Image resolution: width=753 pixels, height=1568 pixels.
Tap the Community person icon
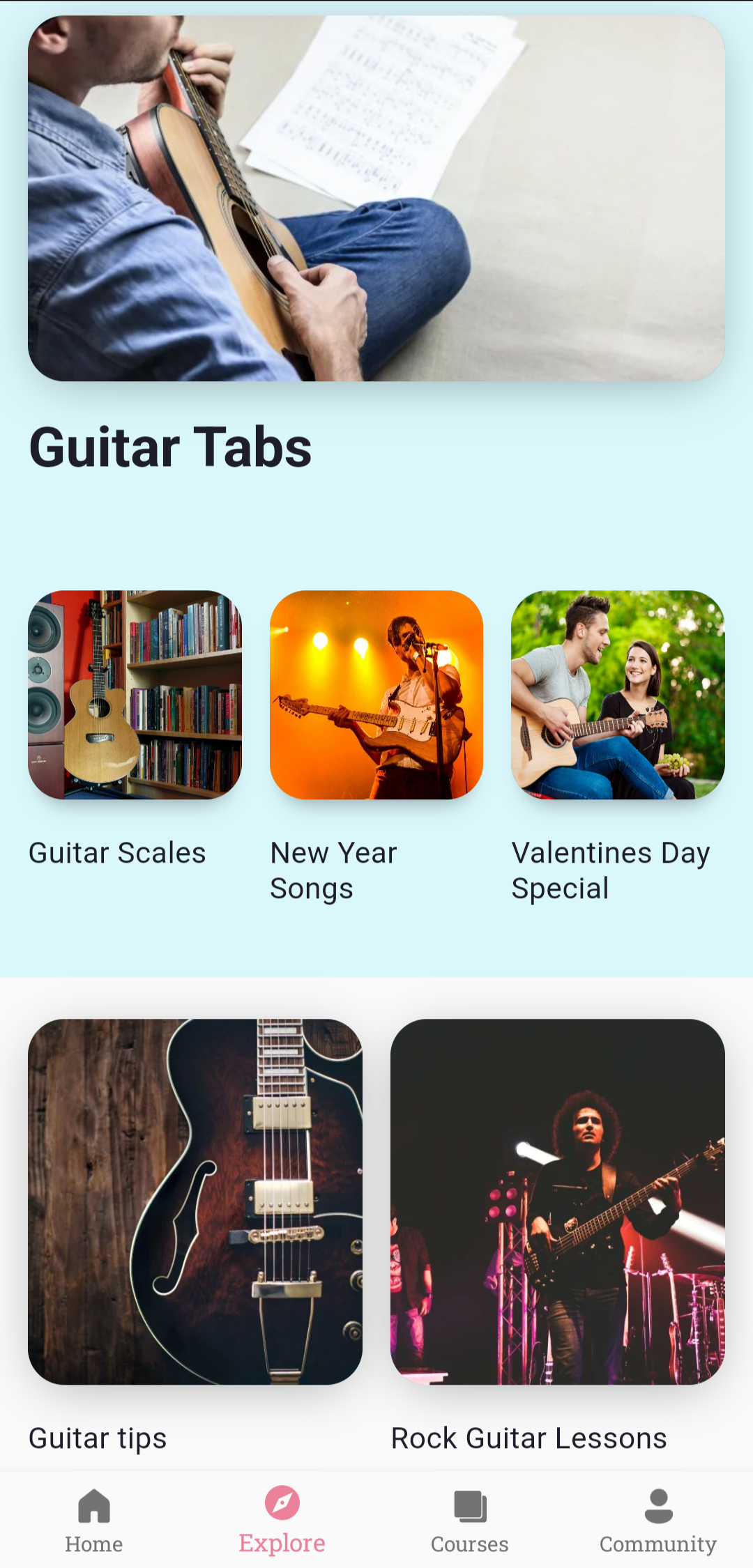pos(657,1504)
